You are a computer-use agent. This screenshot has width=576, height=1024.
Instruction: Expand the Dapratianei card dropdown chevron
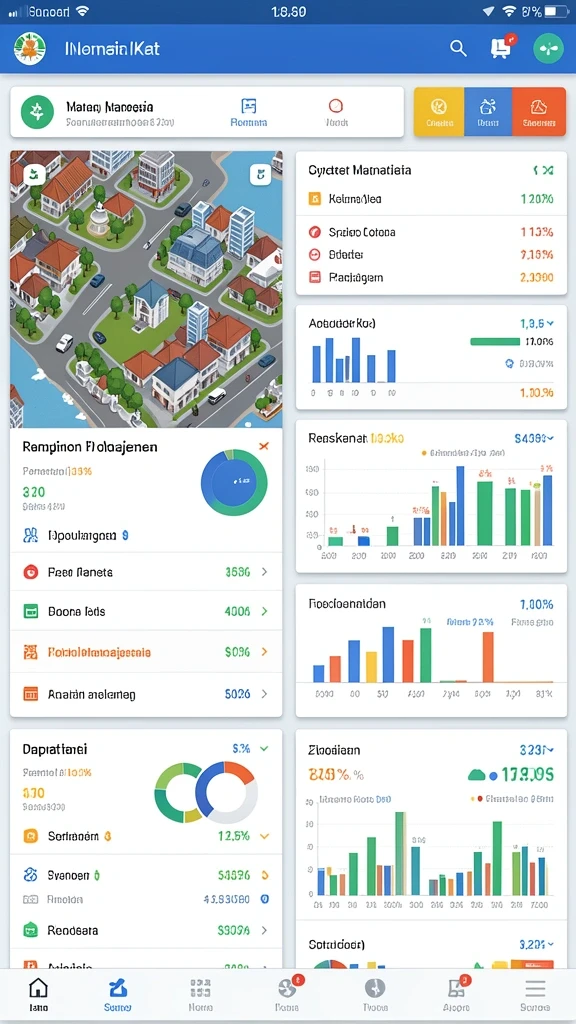tap(264, 749)
